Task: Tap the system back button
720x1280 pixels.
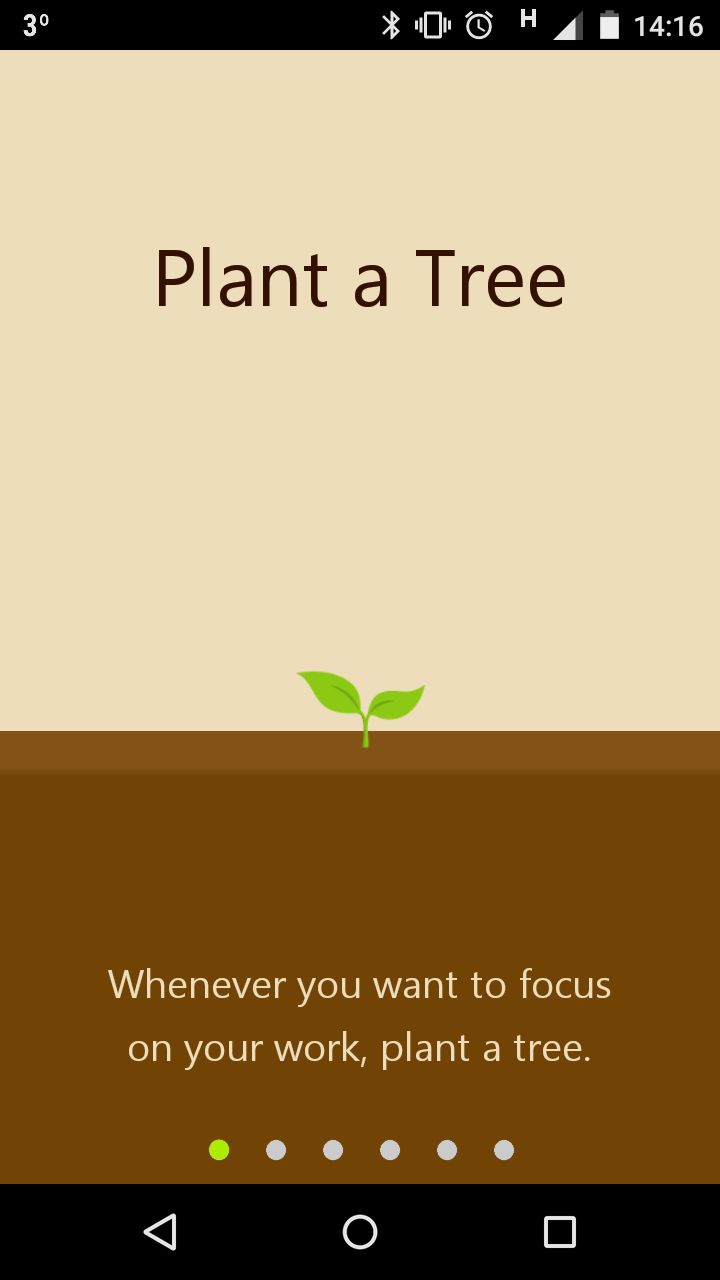Action: click(x=160, y=1232)
